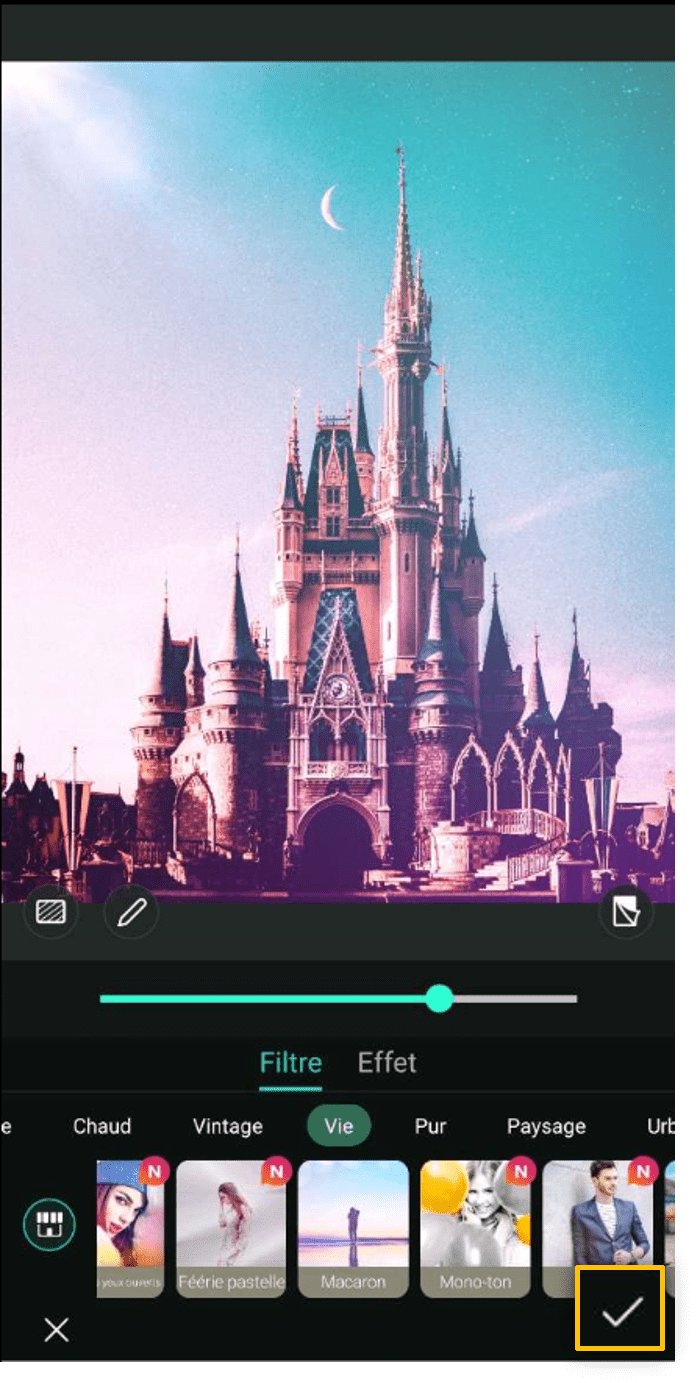Choose the Vintage filter category

coord(227,1126)
